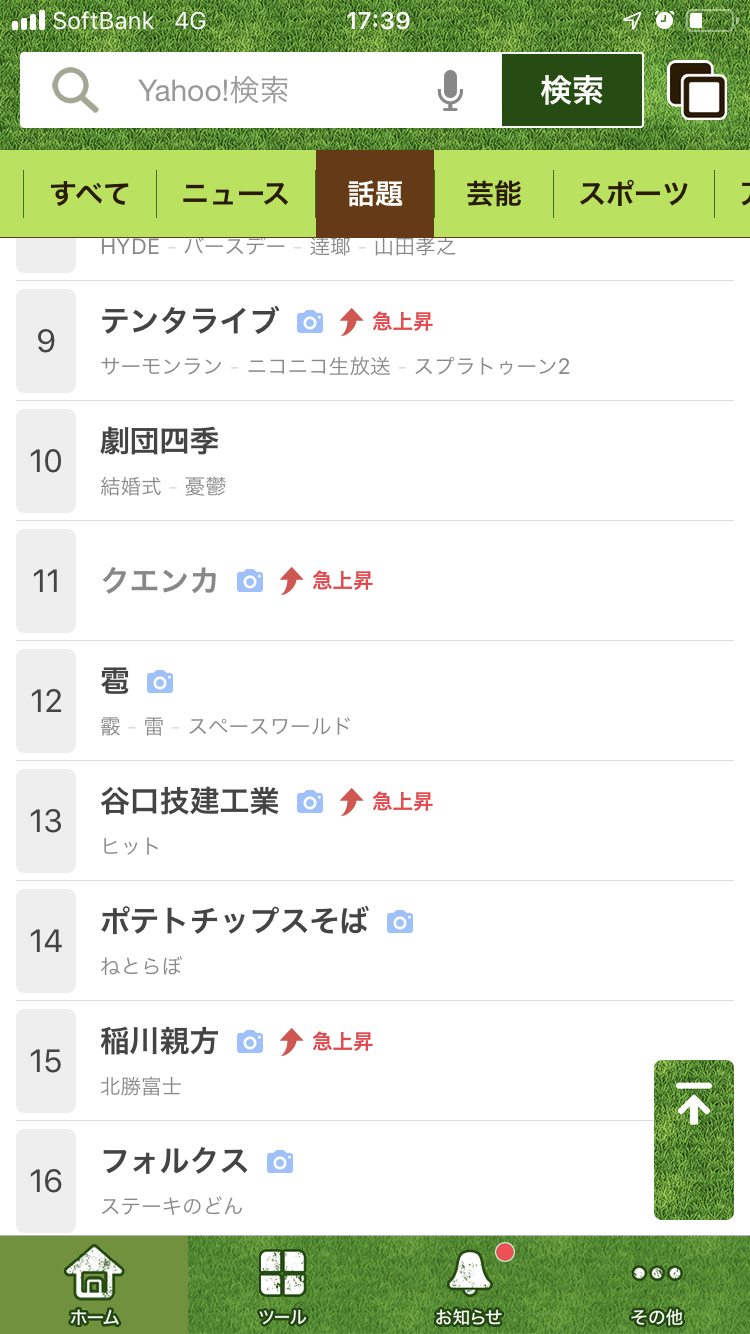Jump back to top with arrow button
750x1334 pixels.
pyautogui.click(x=694, y=1140)
